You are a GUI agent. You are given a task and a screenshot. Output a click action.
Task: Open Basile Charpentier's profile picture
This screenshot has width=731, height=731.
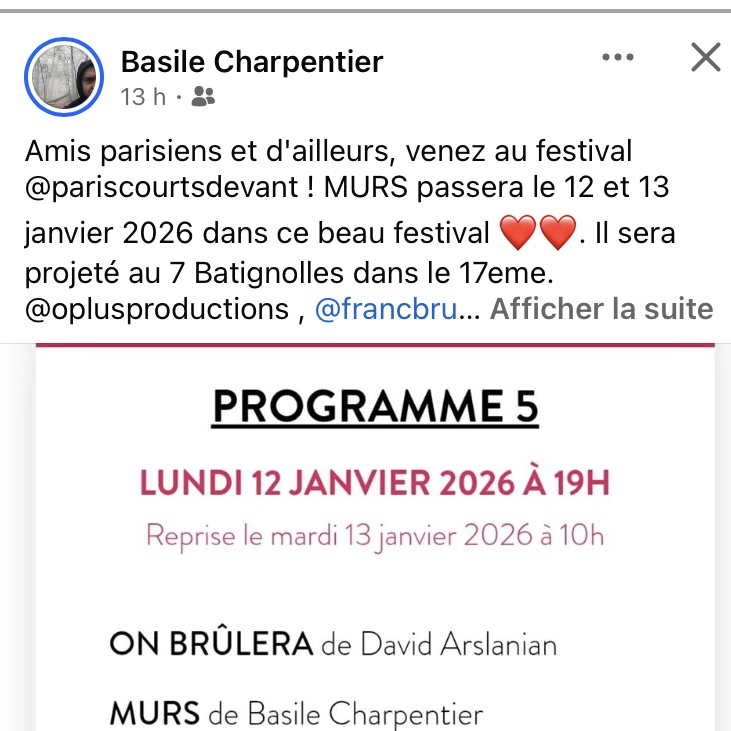tap(63, 77)
